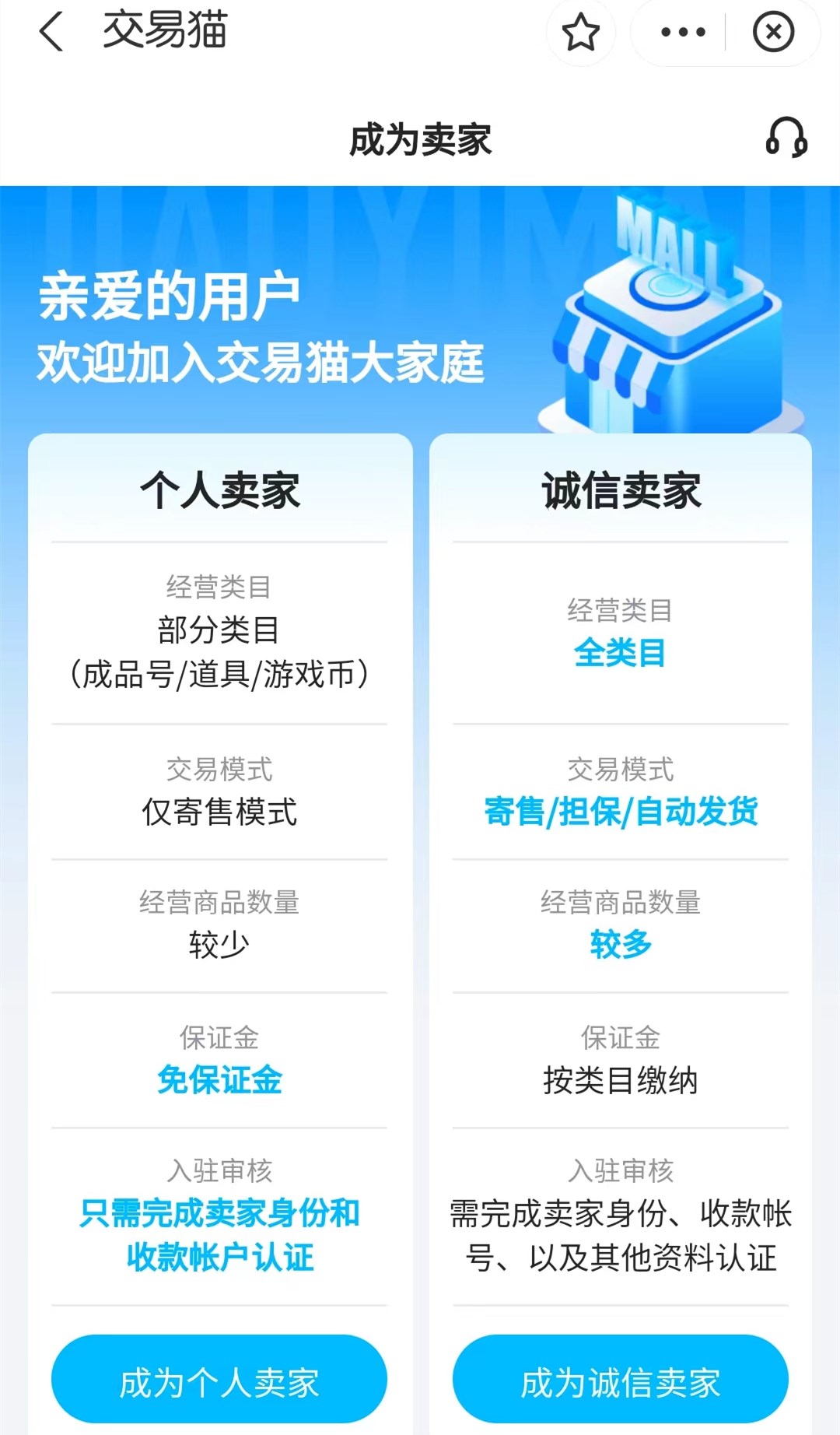This screenshot has height=1435, width=840.
Task: Contact customer service via headset icon
Action: [786, 139]
